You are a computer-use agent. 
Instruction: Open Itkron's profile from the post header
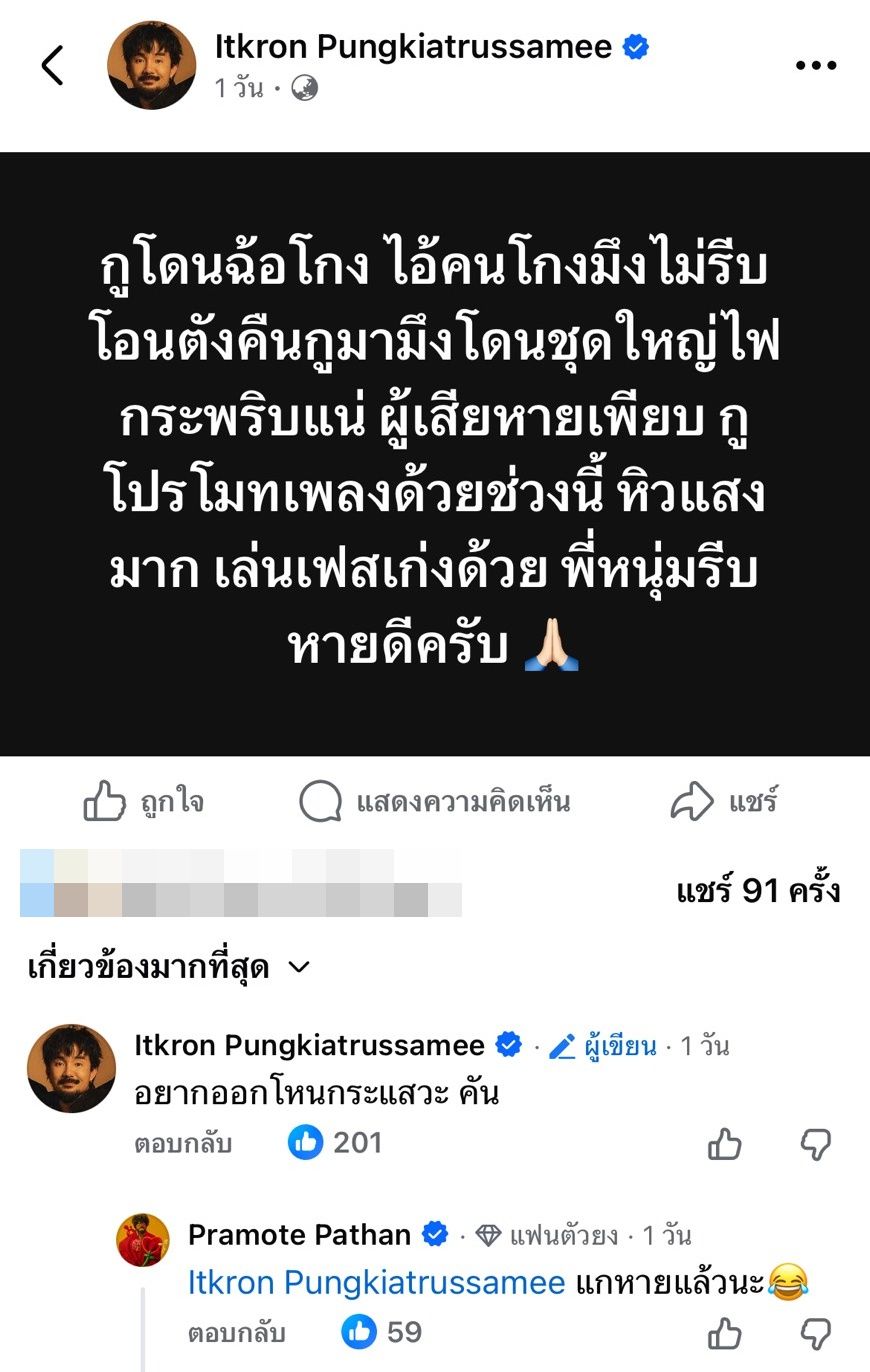(412, 46)
